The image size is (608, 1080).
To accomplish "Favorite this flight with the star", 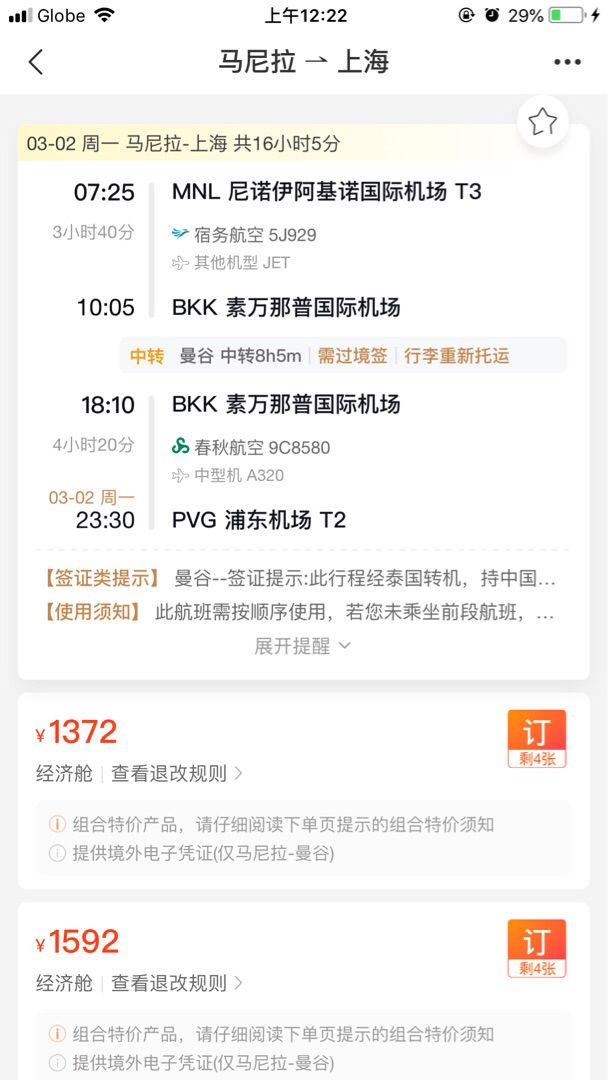I will [x=542, y=122].
